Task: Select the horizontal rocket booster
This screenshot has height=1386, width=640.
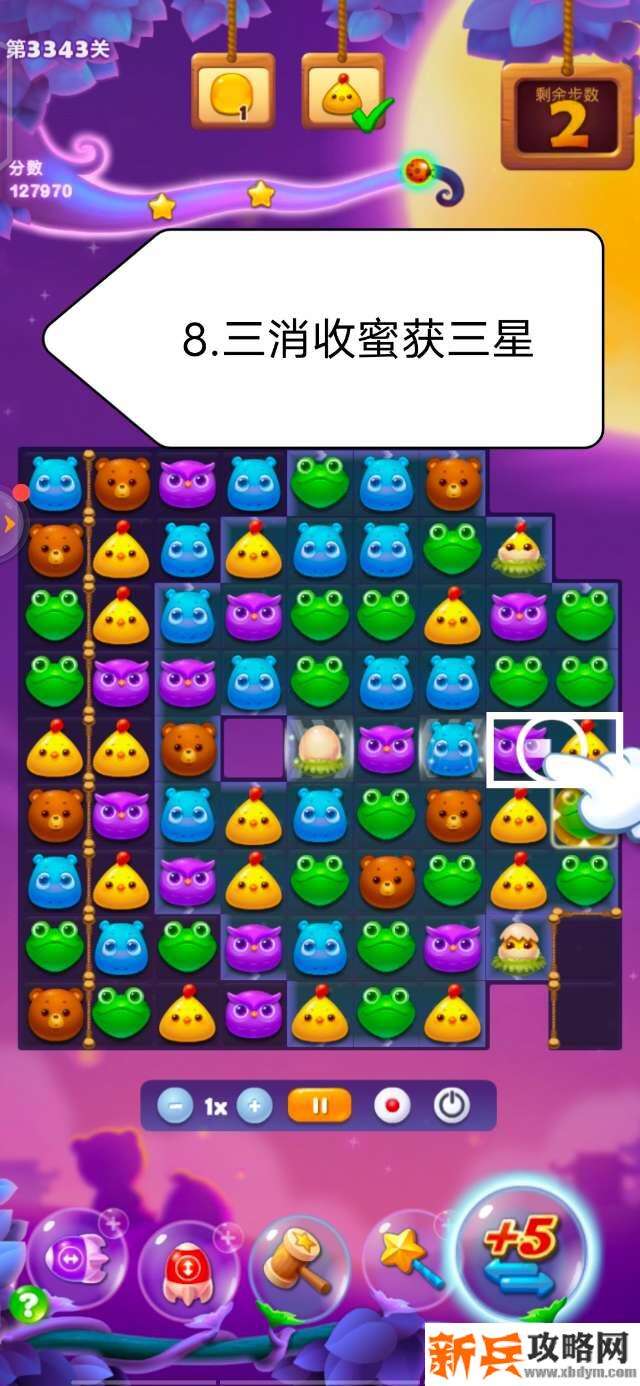Action: [x=76, y=1257]
